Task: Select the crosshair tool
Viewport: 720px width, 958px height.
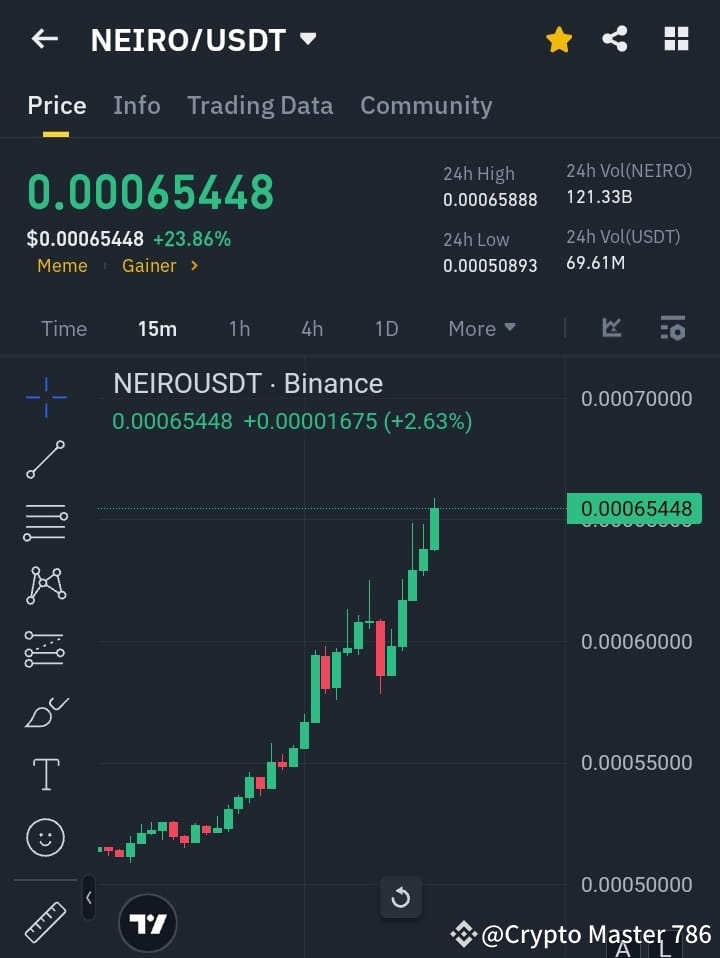Action: (44, 397)
